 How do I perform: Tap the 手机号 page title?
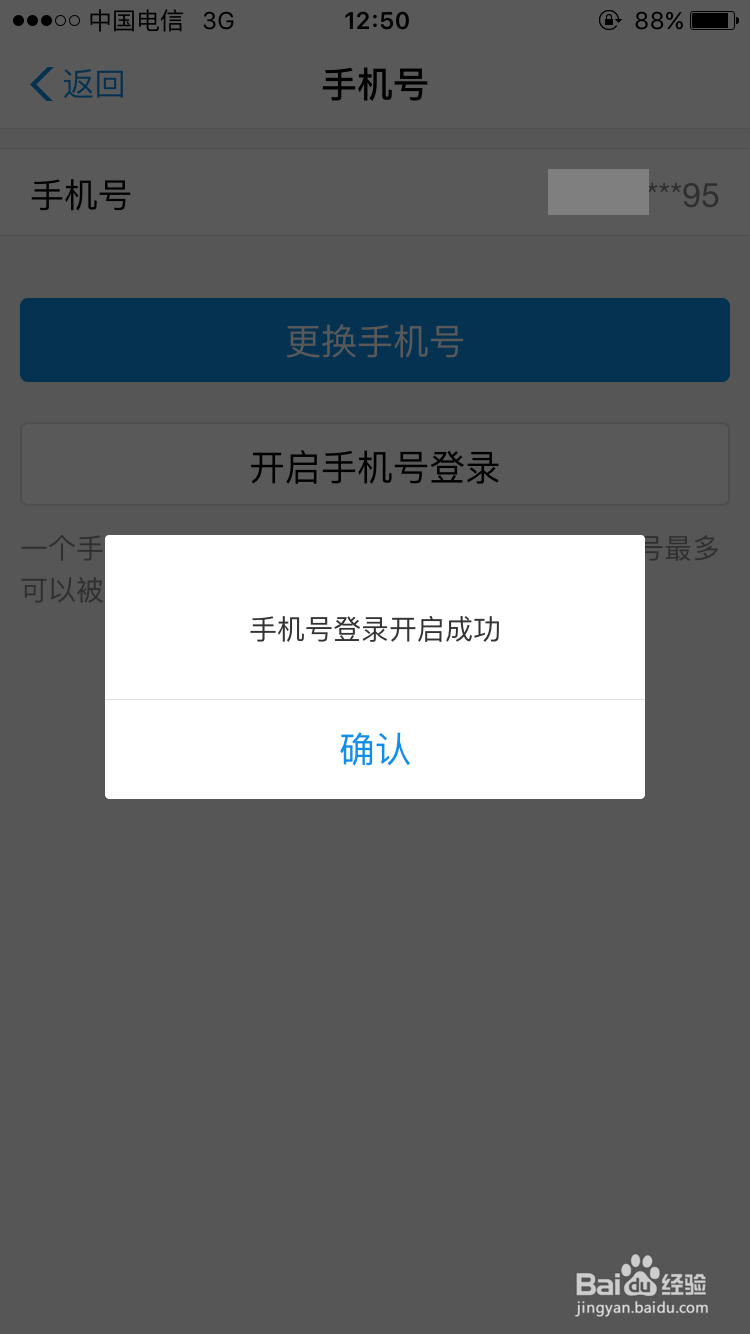375,86
